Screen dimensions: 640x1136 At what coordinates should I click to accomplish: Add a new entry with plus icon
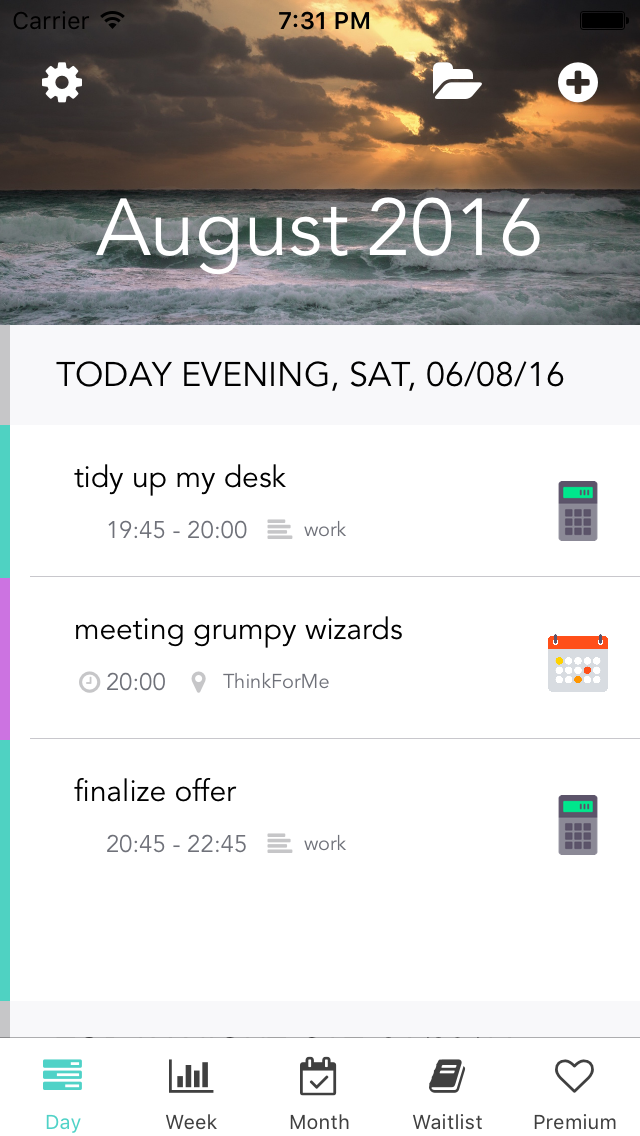click(578, 83)
